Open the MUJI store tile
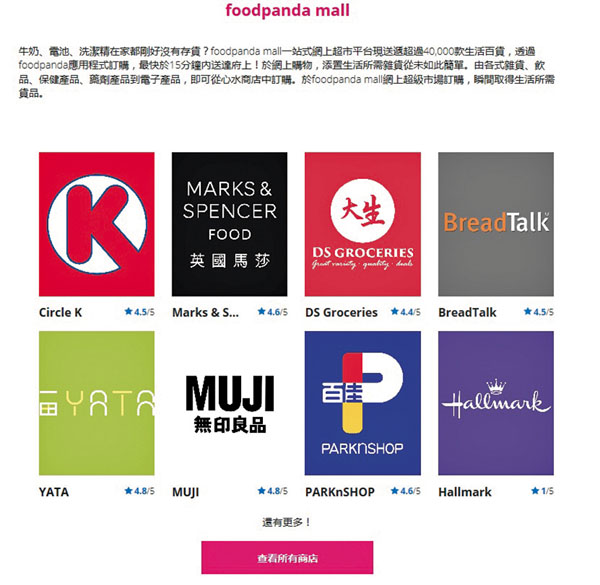 (229, 403)
